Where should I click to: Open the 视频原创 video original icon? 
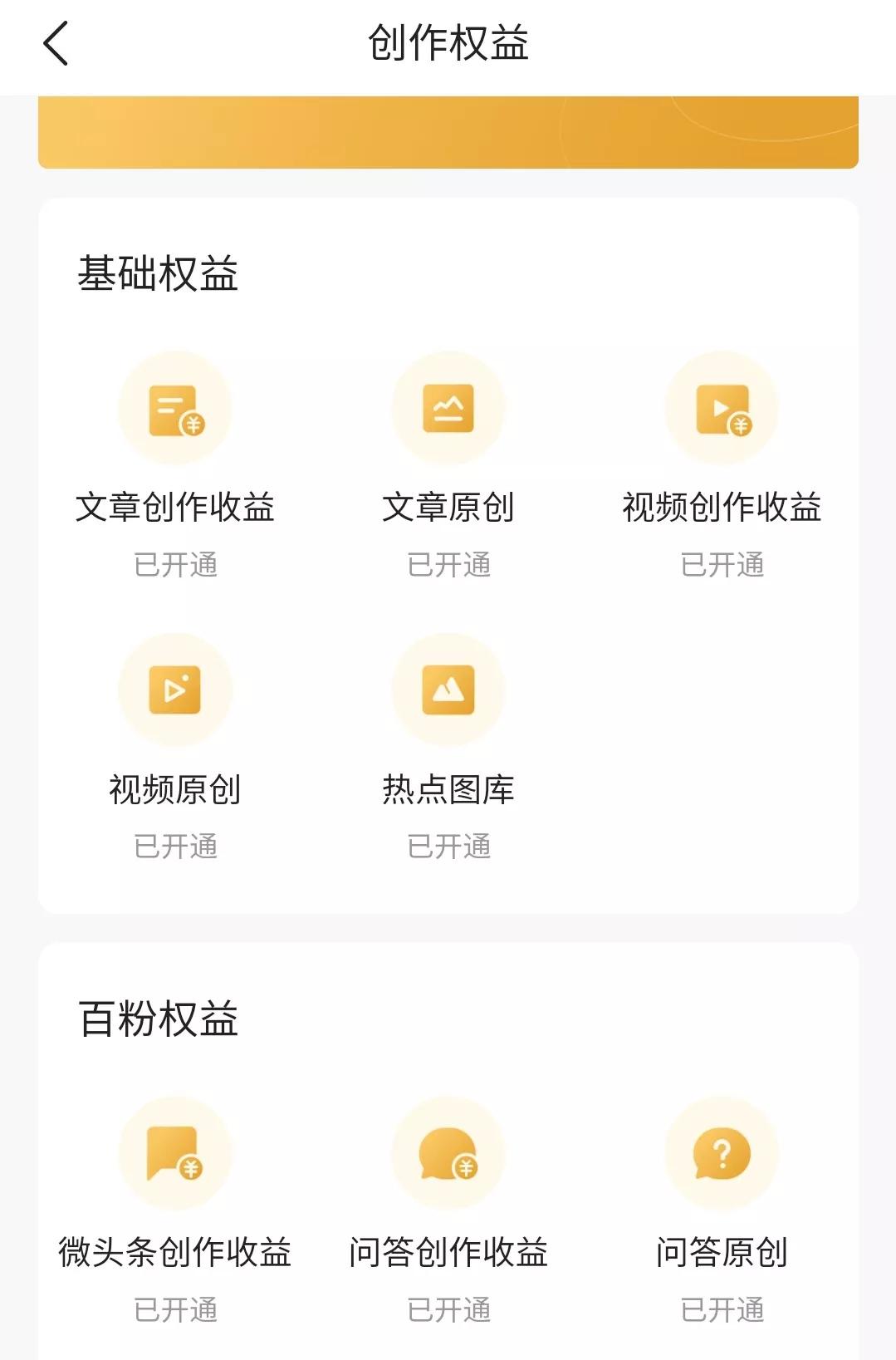(174, 690)
